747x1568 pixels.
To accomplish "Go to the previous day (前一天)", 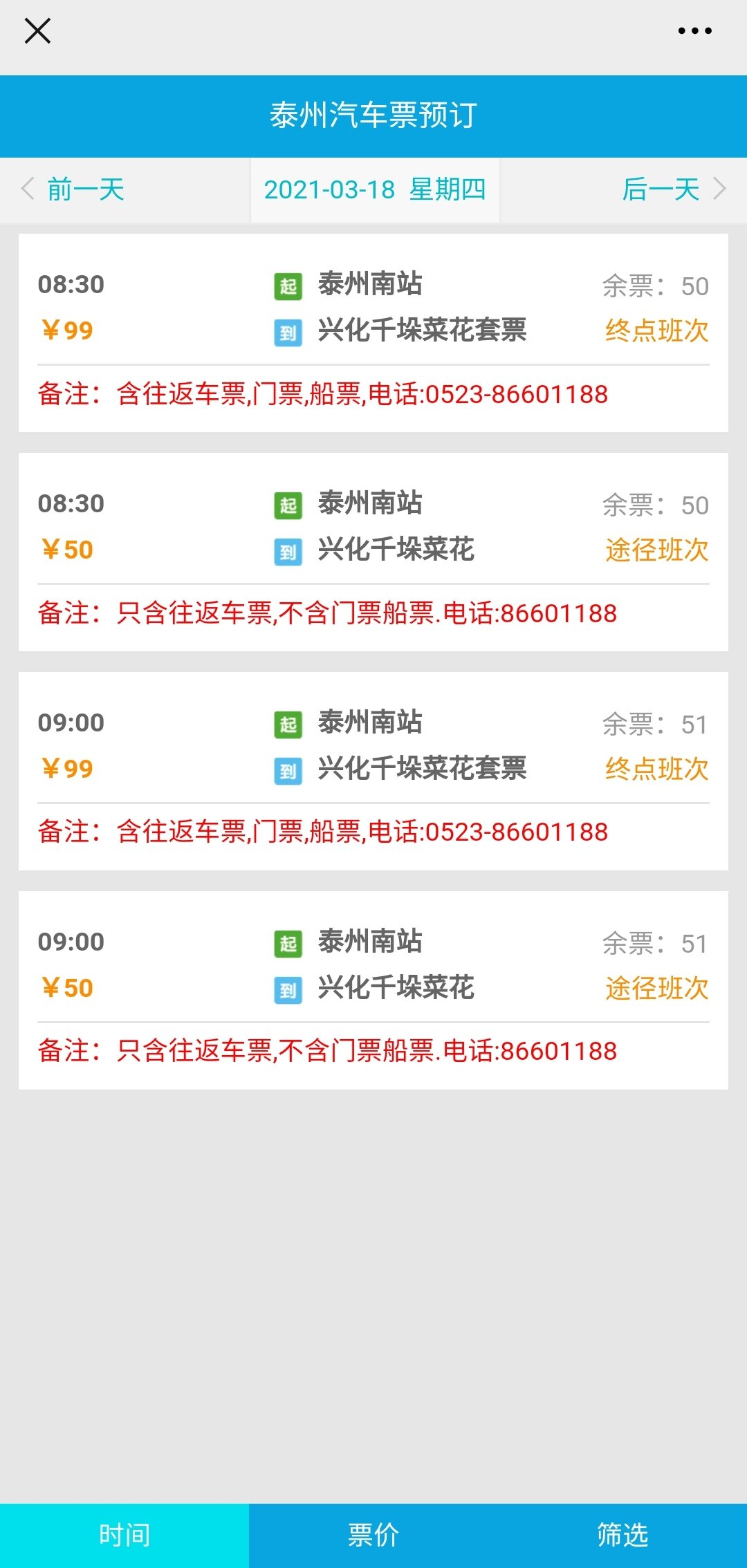I will pyautogui.click(x=75, y=189).
